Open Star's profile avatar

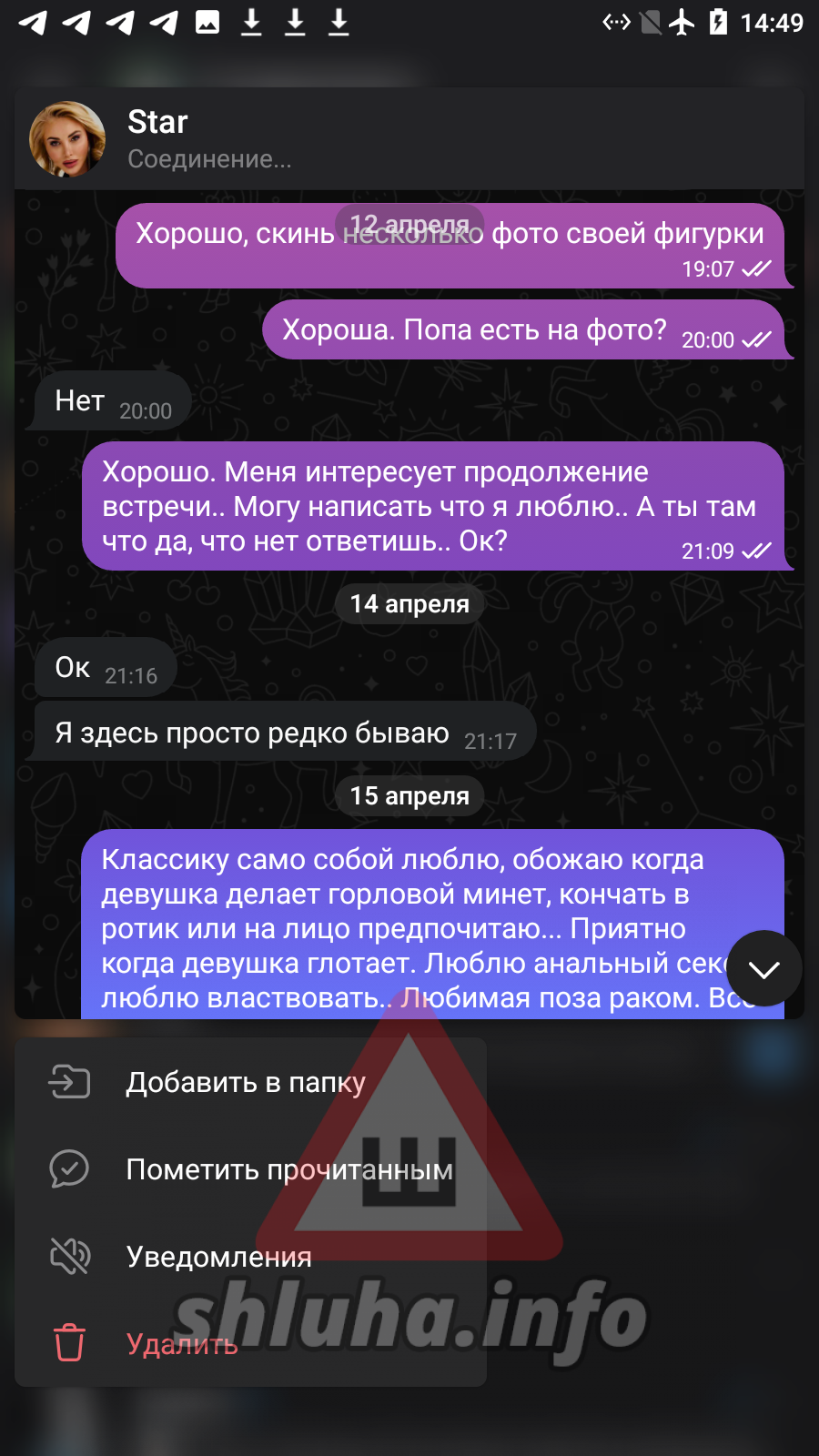coord(67,139)
